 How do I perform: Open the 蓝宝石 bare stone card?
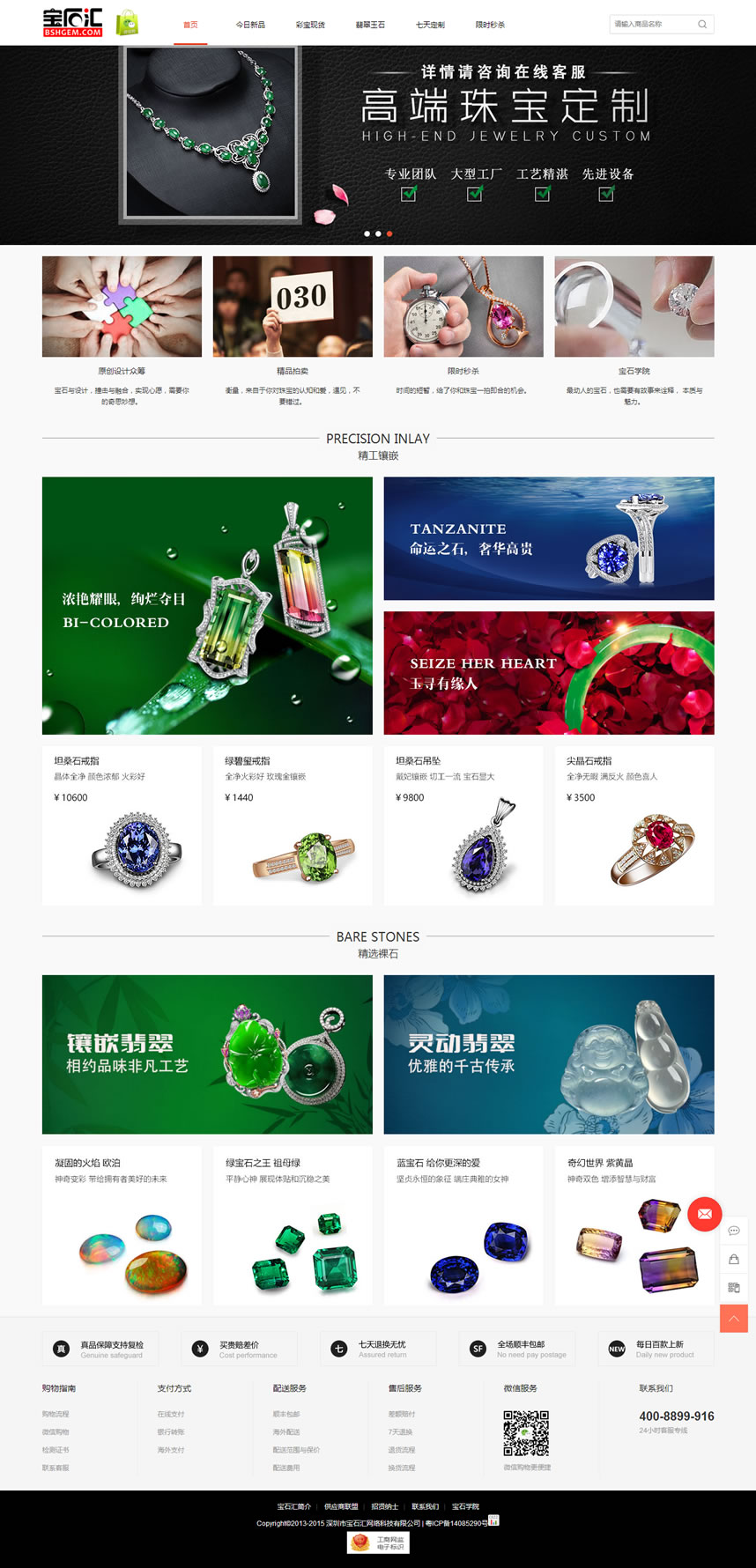coord(463,1225)
